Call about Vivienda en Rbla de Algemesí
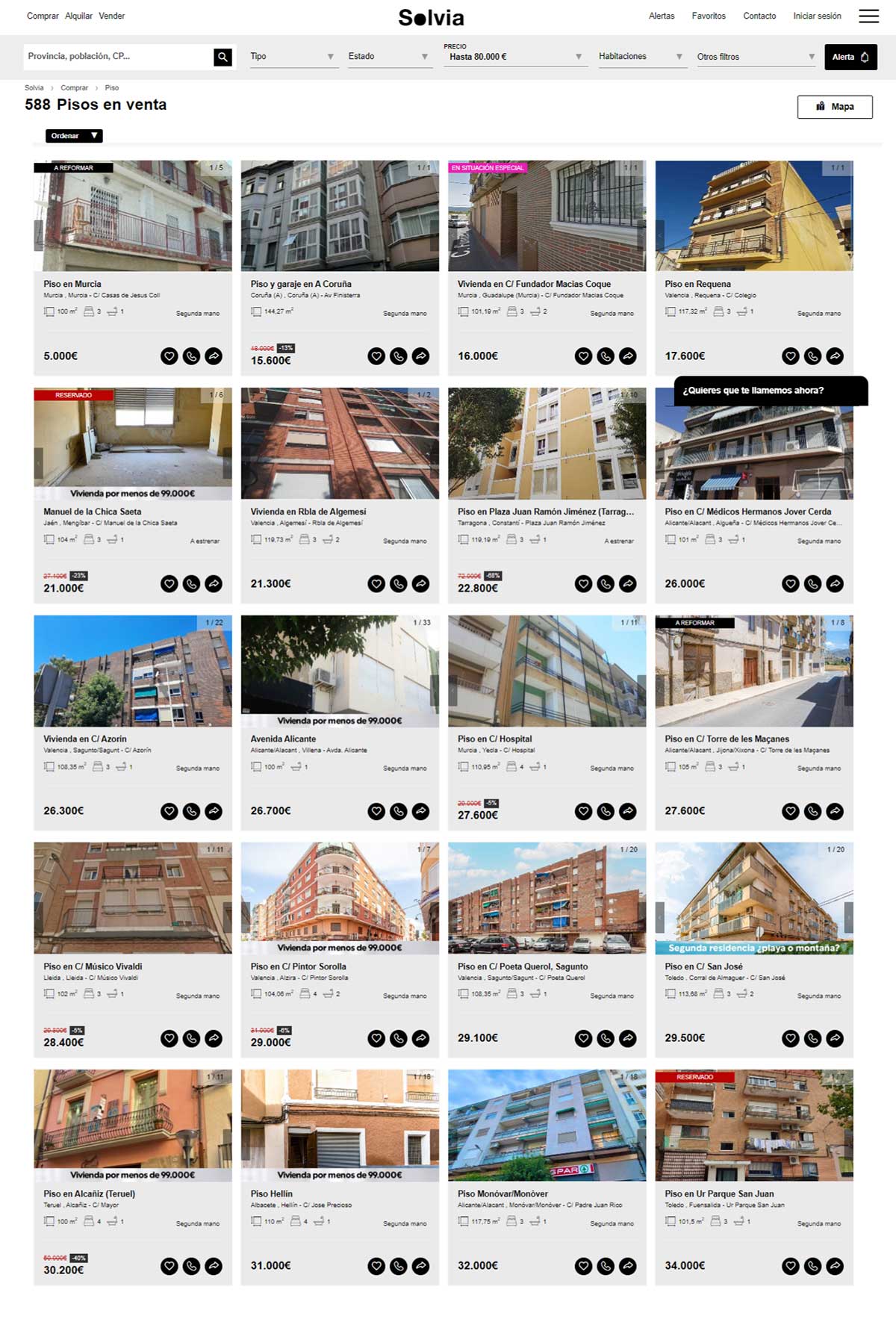The width and height of the screenshot is (896, 1322). pyautogui.click(x=399, y=584)
